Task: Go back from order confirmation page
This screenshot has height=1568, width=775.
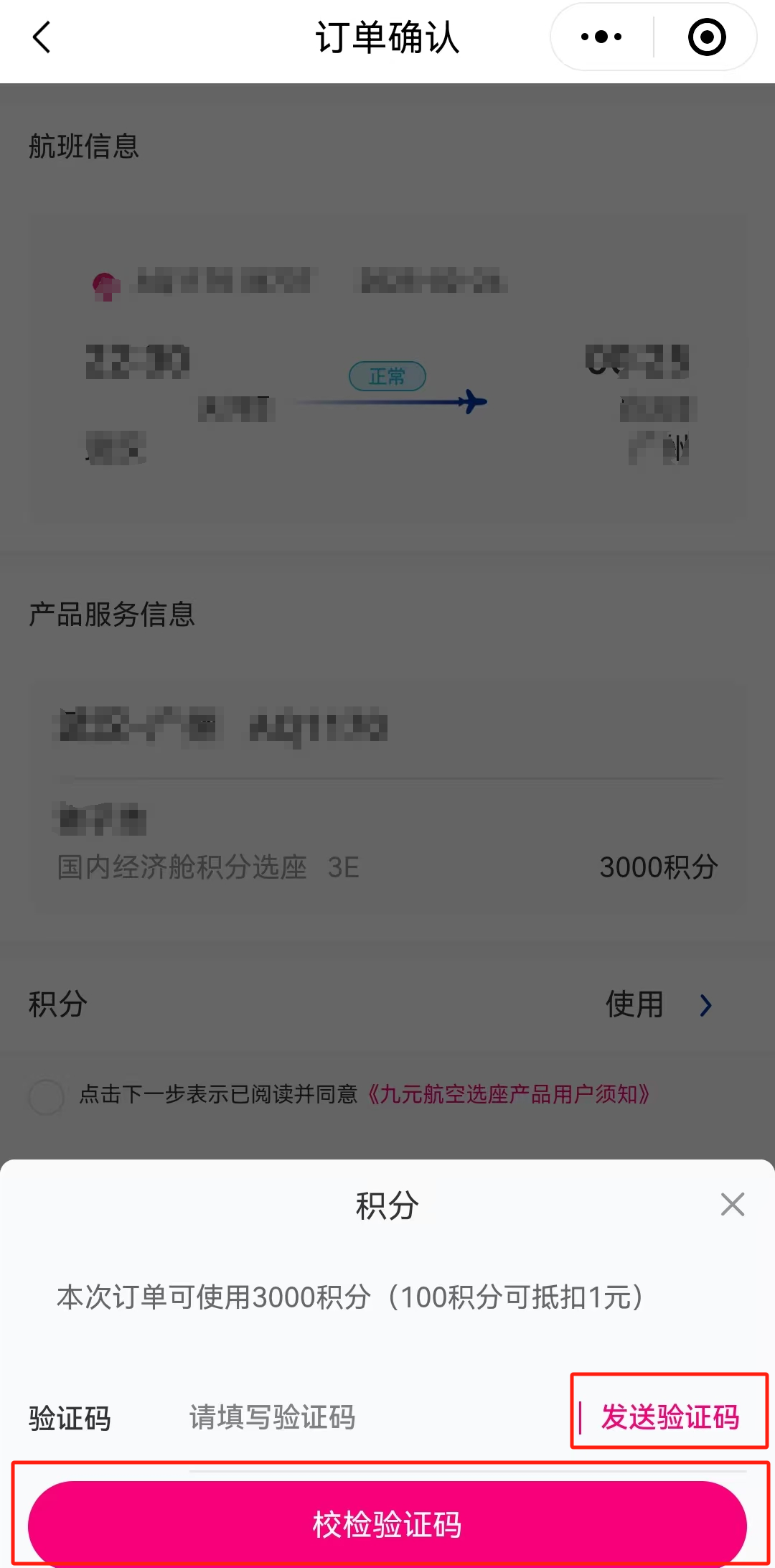Action: point(42,37)
